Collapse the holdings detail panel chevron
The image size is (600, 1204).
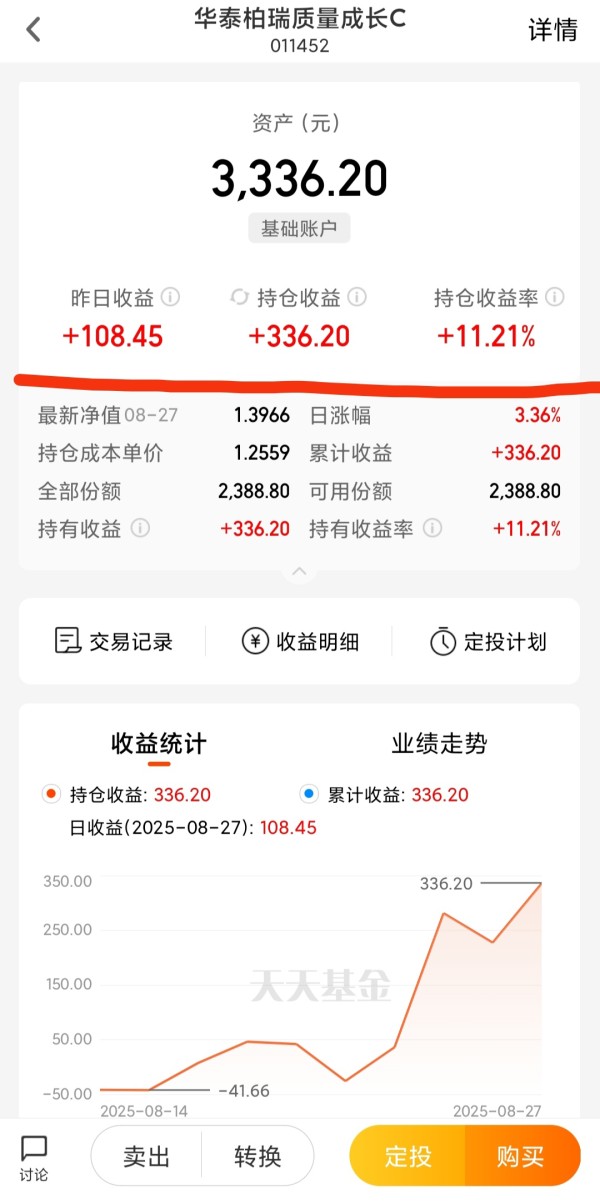pyautogui.click(x=300, y=572)
